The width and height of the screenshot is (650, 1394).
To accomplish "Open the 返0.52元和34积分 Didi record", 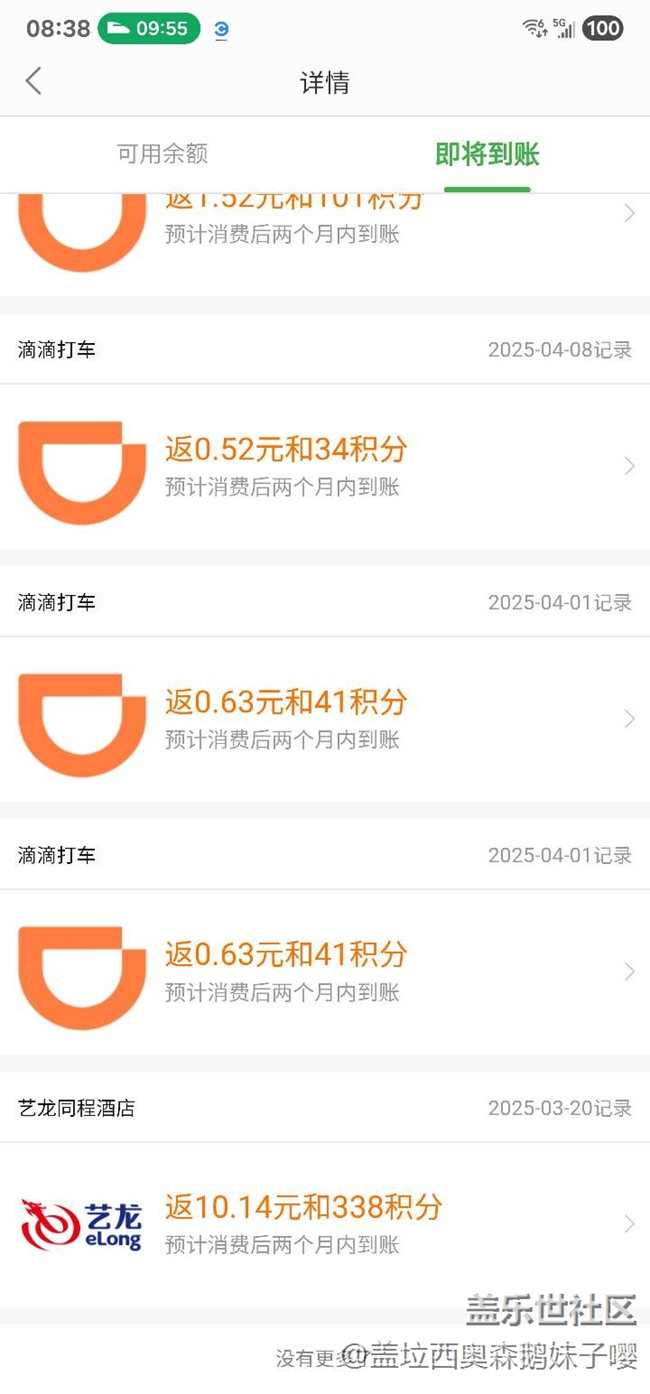I will pos(325,466).
